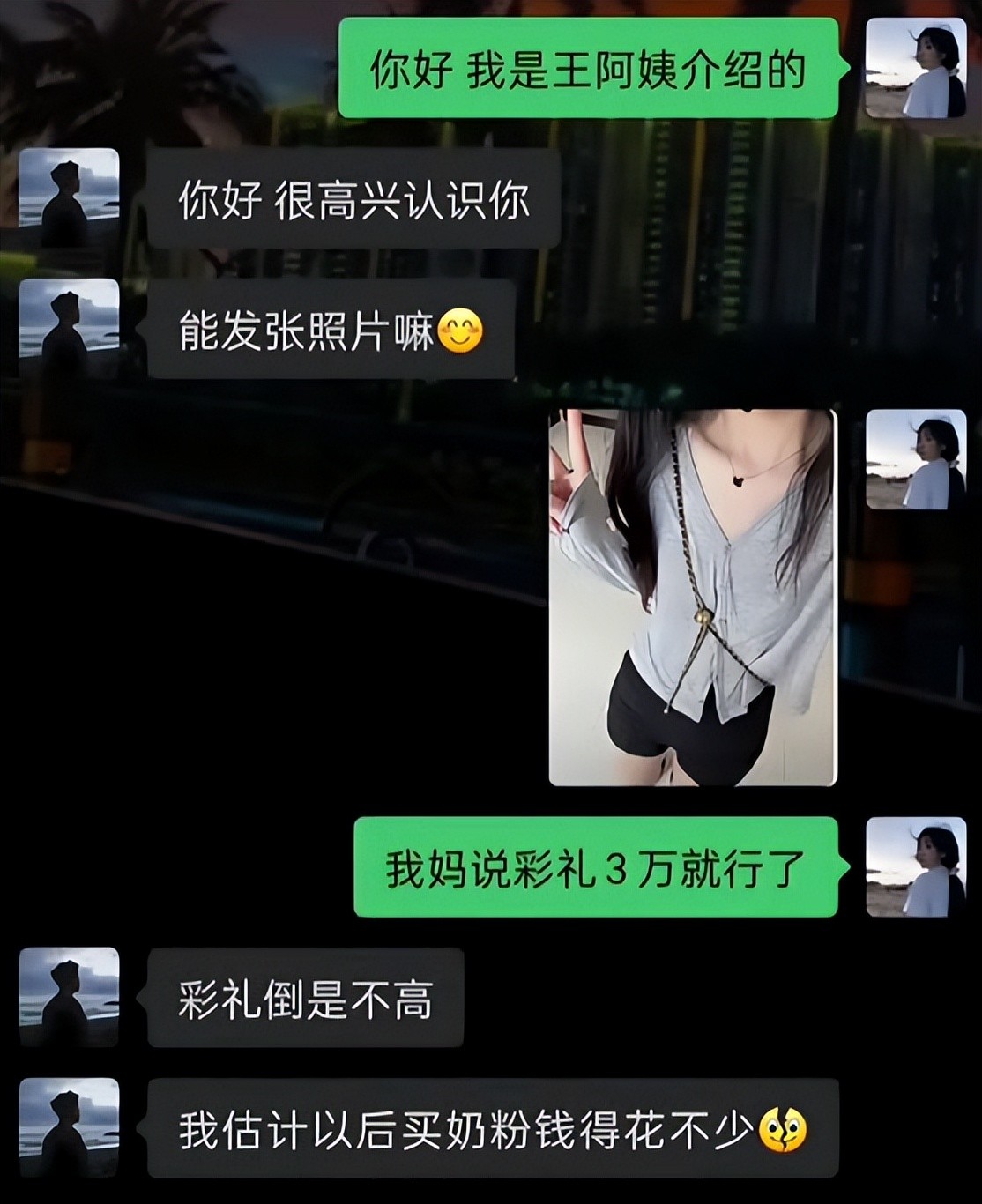Open the sender's profile next to '你好 很高兴认识你'

coord(69,198)
